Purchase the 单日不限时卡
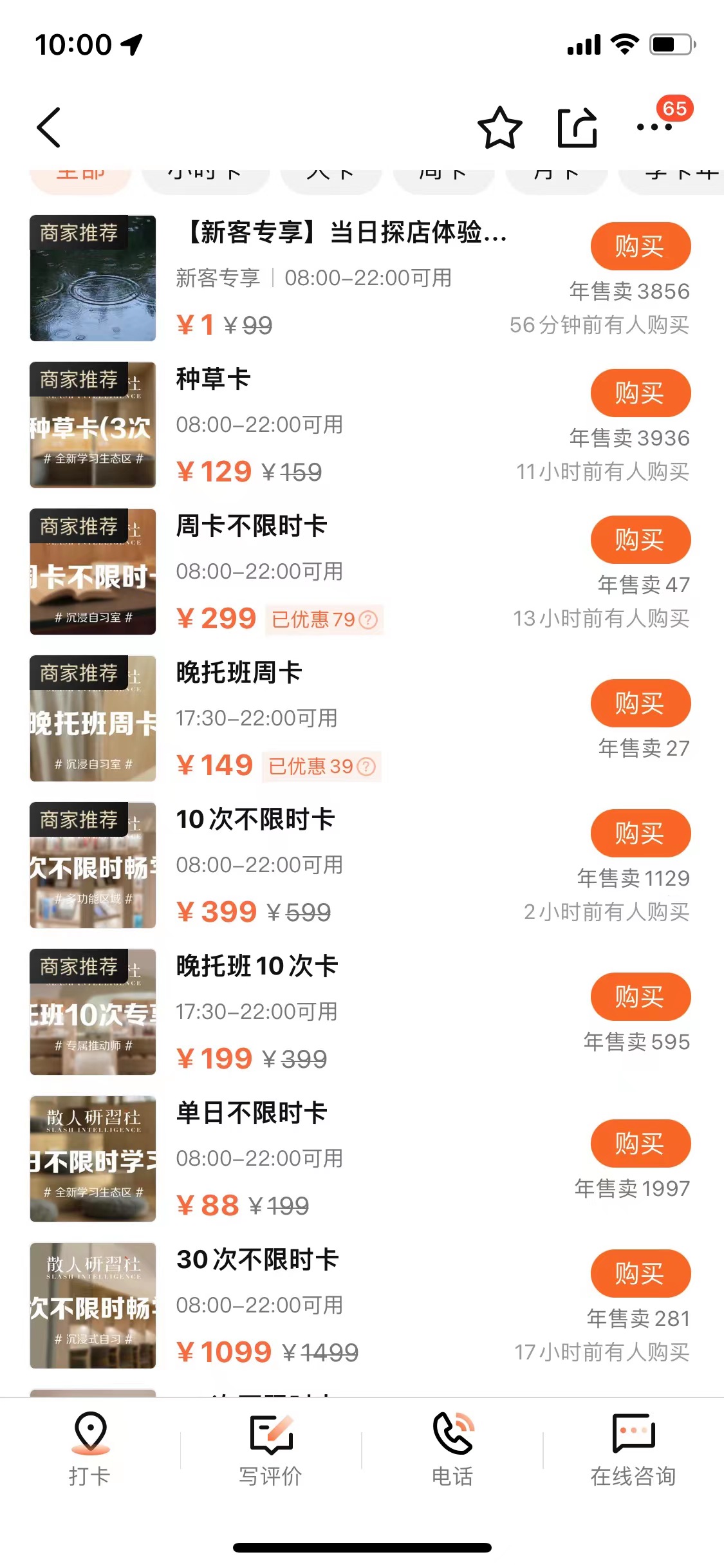This screenshot has height=1568, width=724. click(640, 1144)
